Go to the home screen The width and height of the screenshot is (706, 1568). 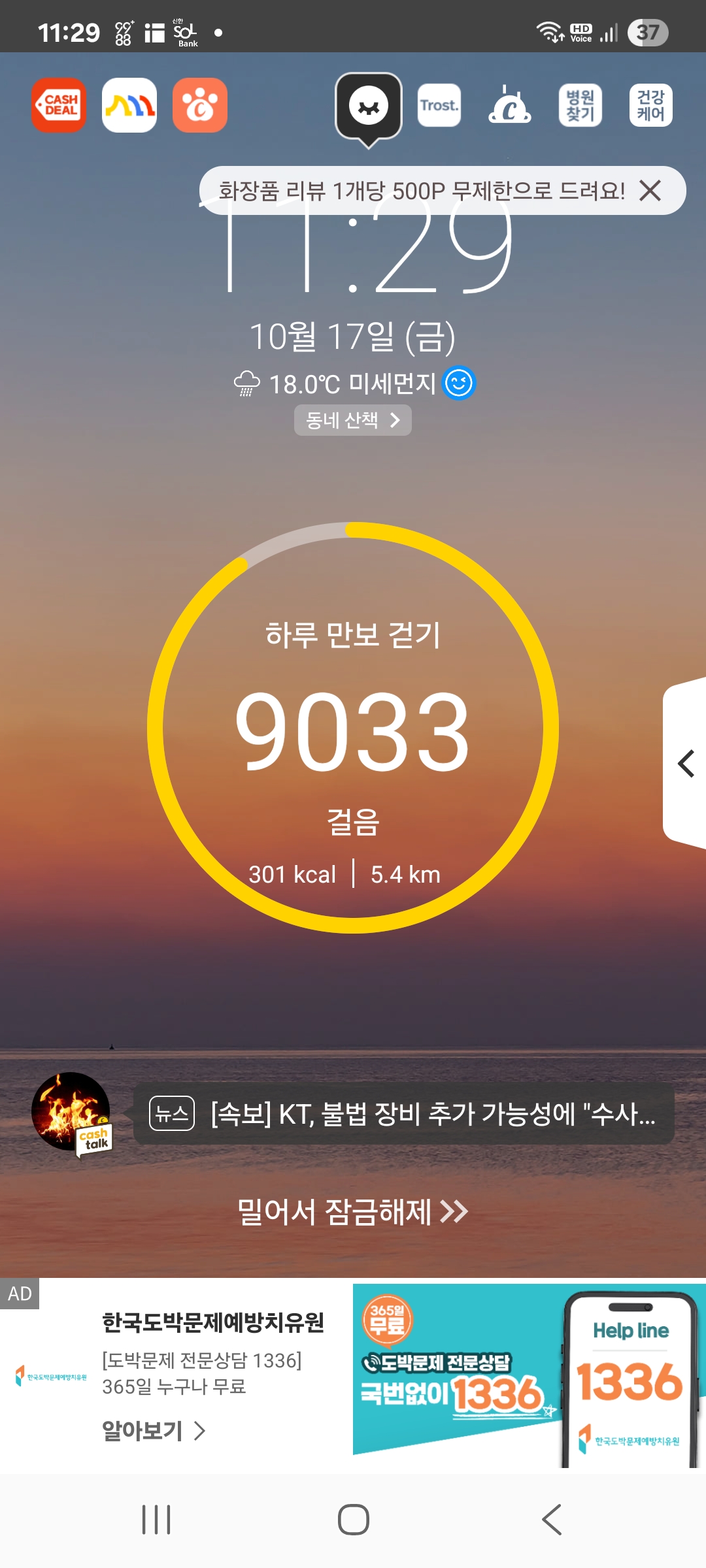(353, 1520)
